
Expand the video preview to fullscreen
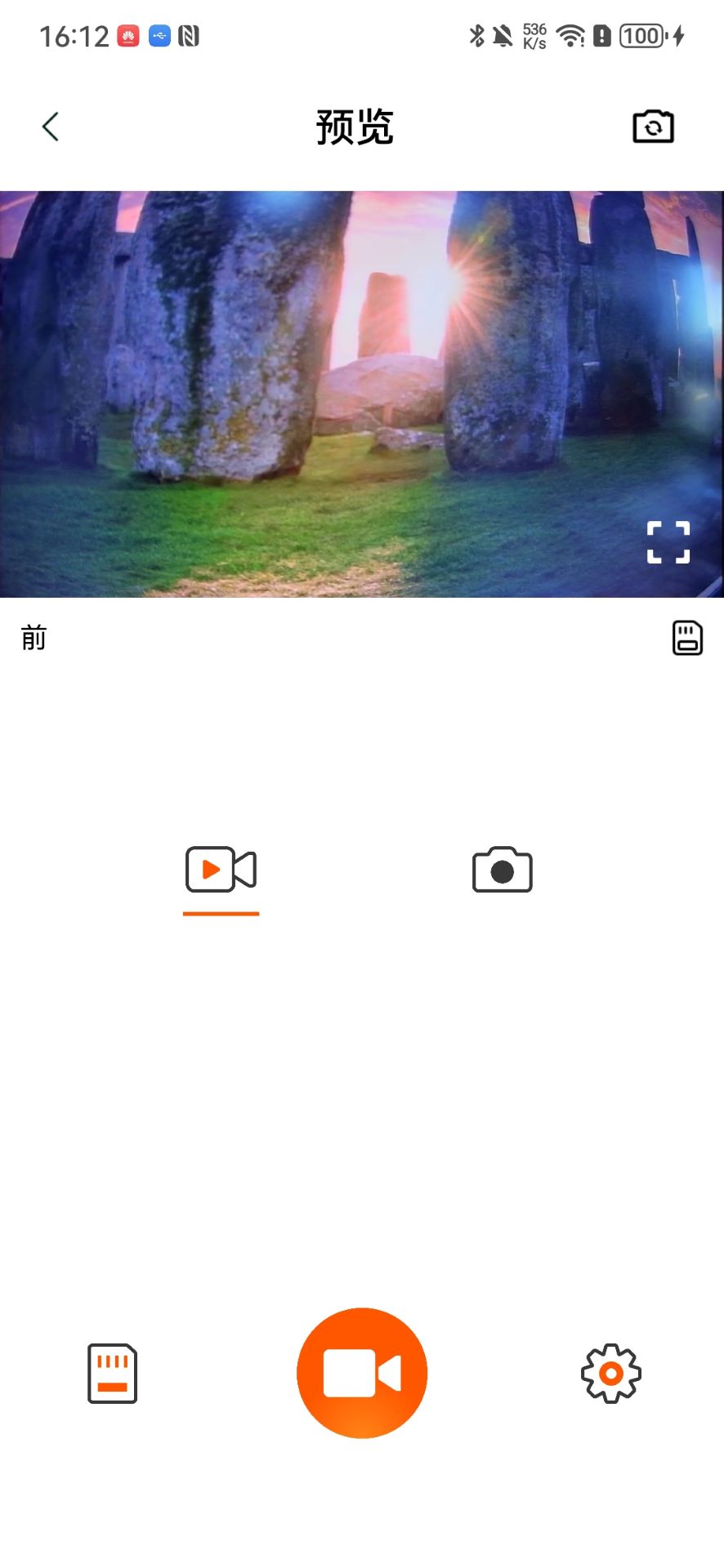click(x=668, y=542)
